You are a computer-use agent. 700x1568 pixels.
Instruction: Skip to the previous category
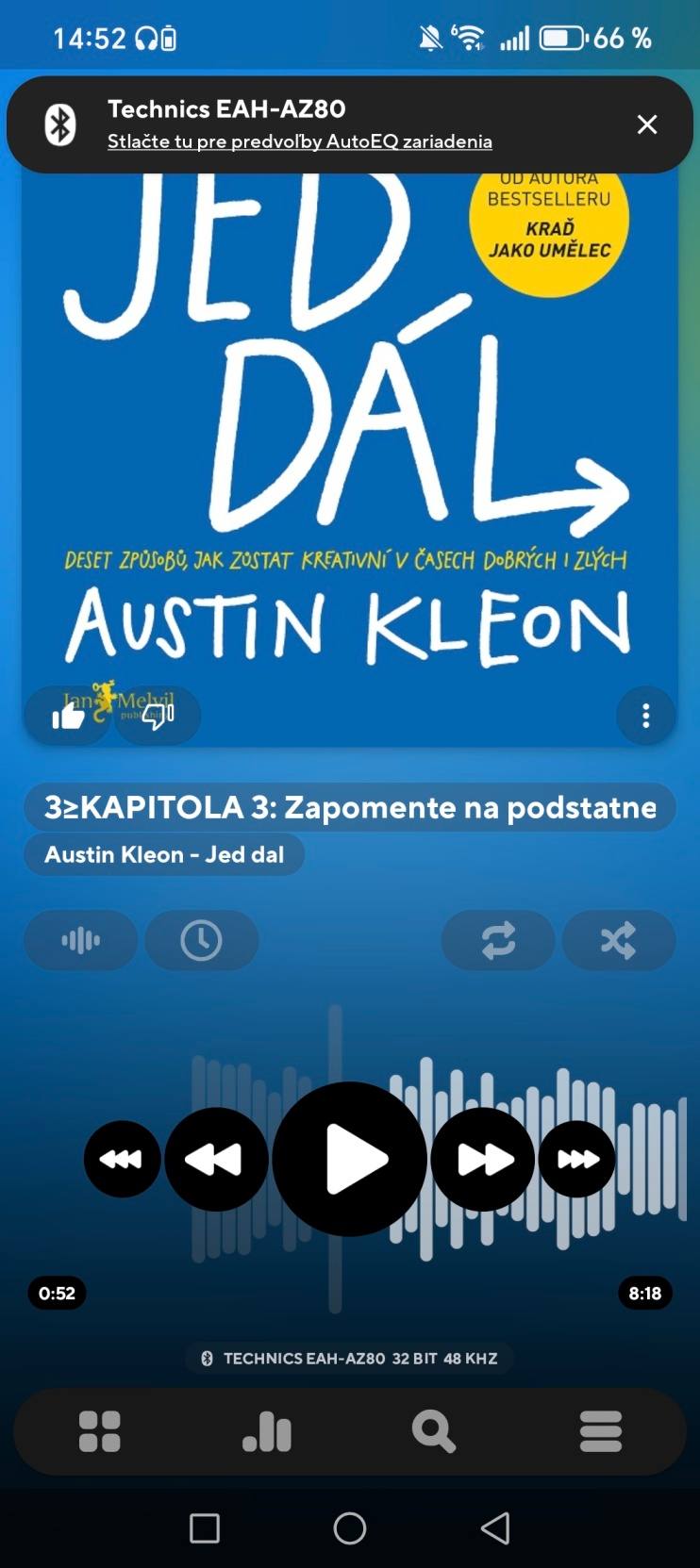122,1159
